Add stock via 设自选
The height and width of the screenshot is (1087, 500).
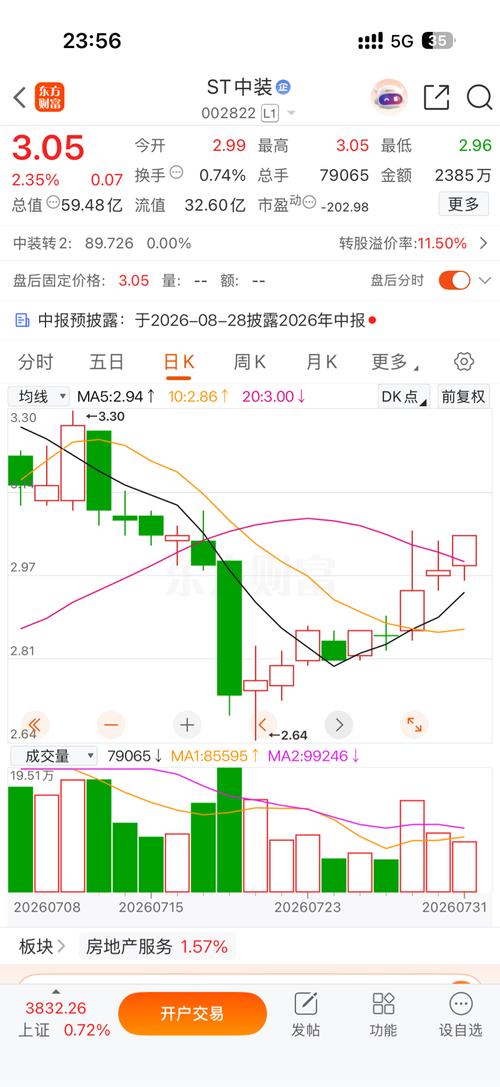tap(460, 1015)
